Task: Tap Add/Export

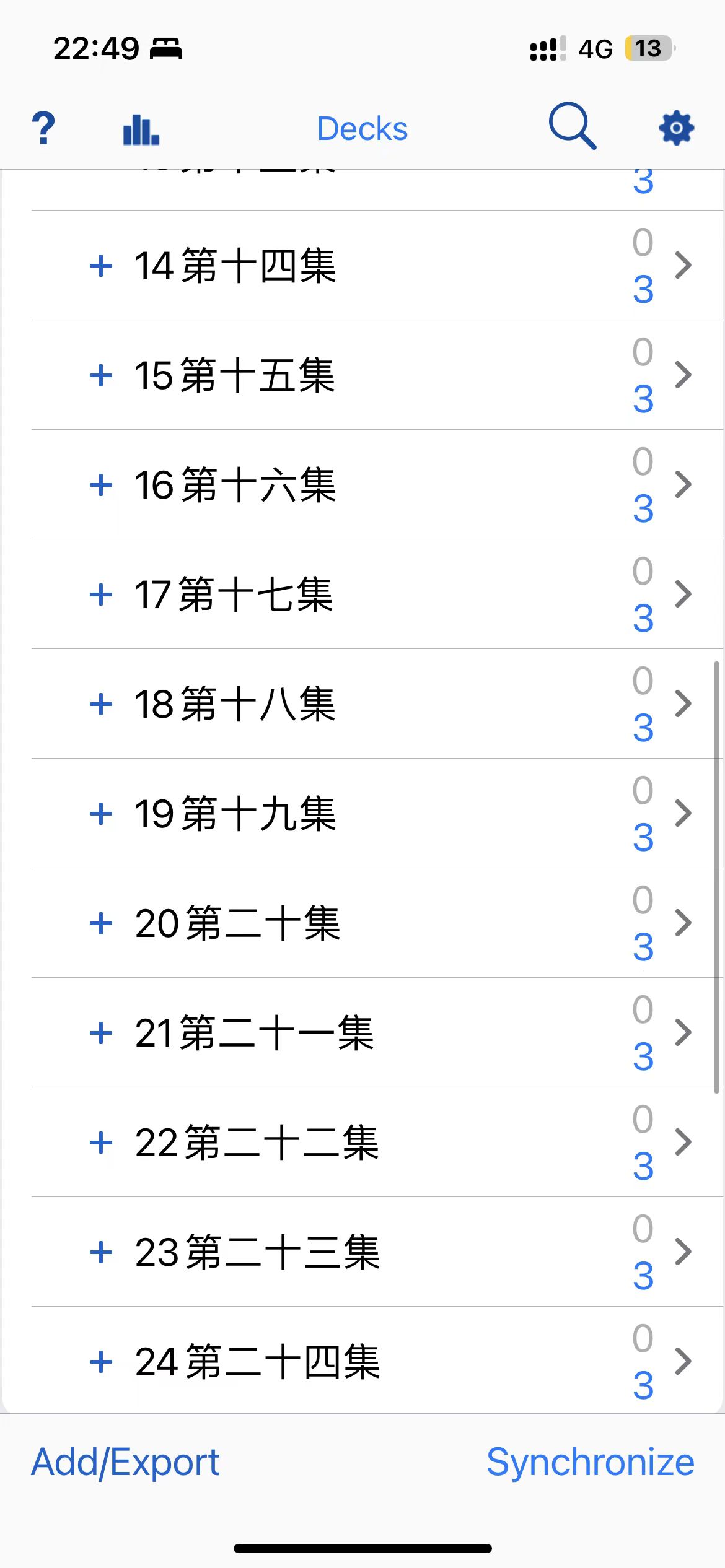Action: (x=125, y=1463)
